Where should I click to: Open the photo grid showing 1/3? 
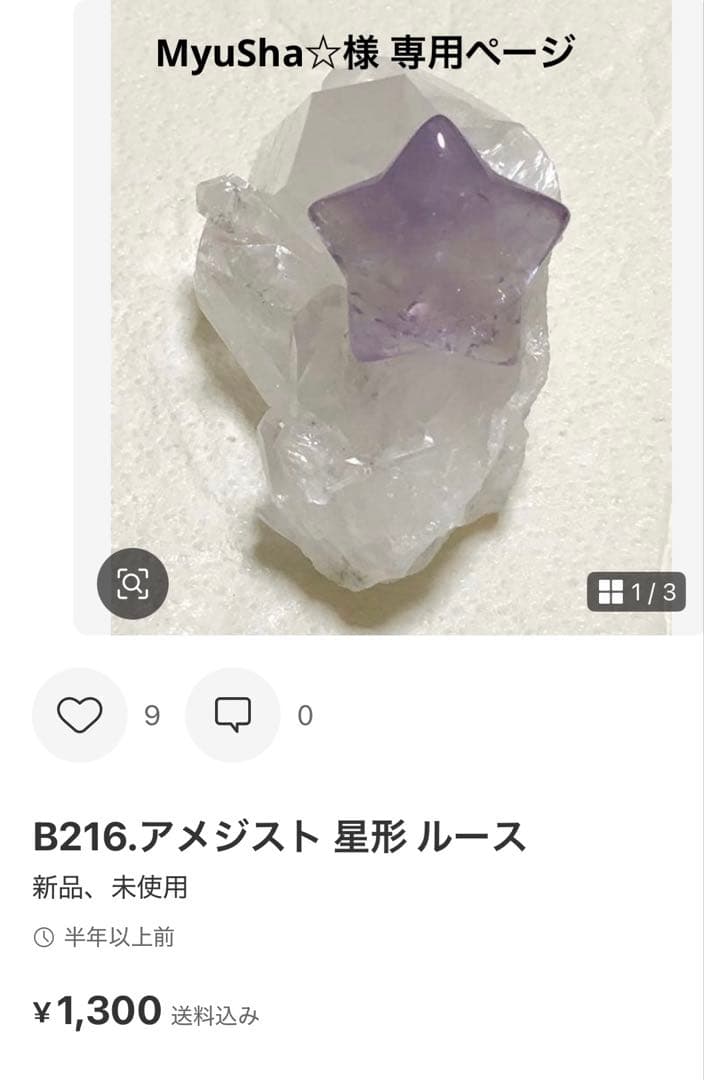point(636,592)
